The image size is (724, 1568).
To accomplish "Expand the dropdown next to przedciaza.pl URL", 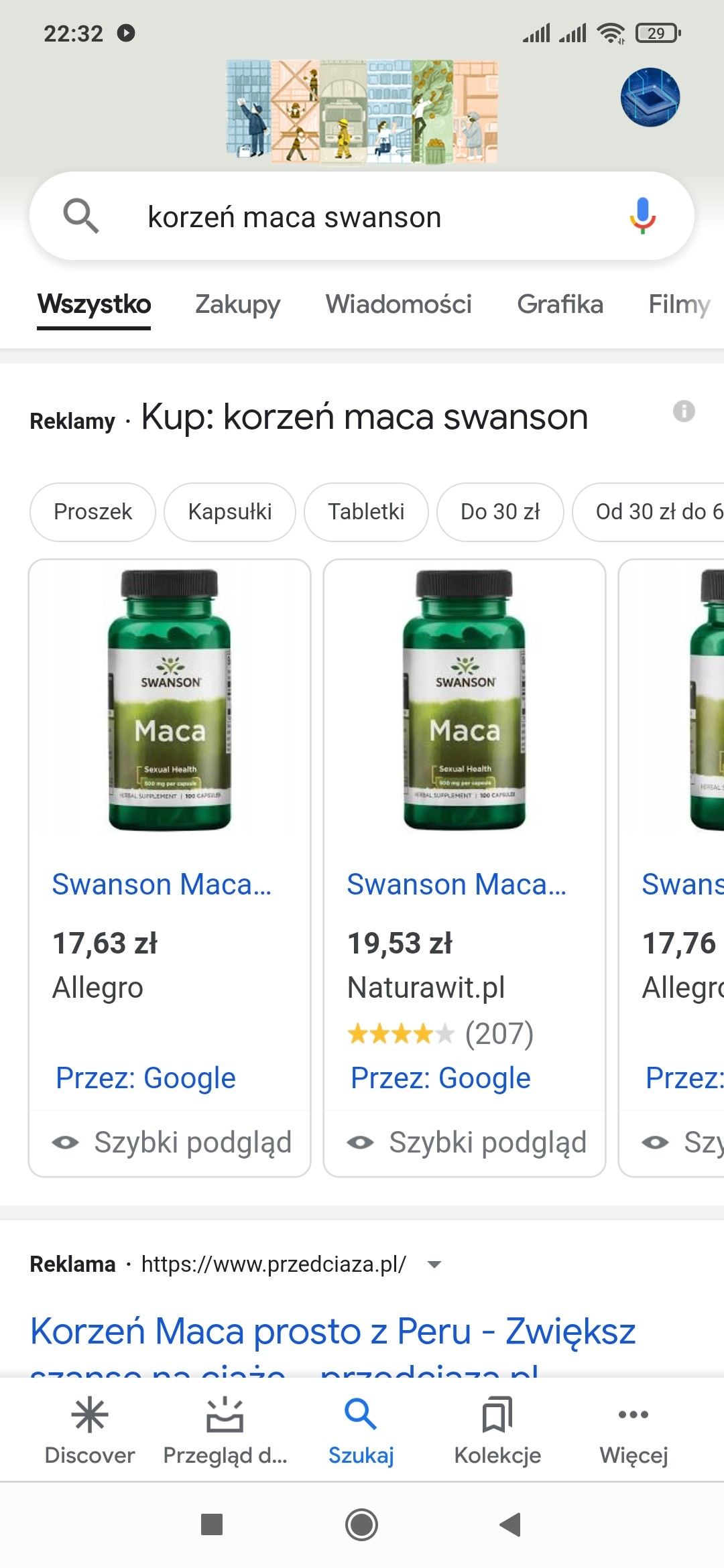I will click(434, 1264).
